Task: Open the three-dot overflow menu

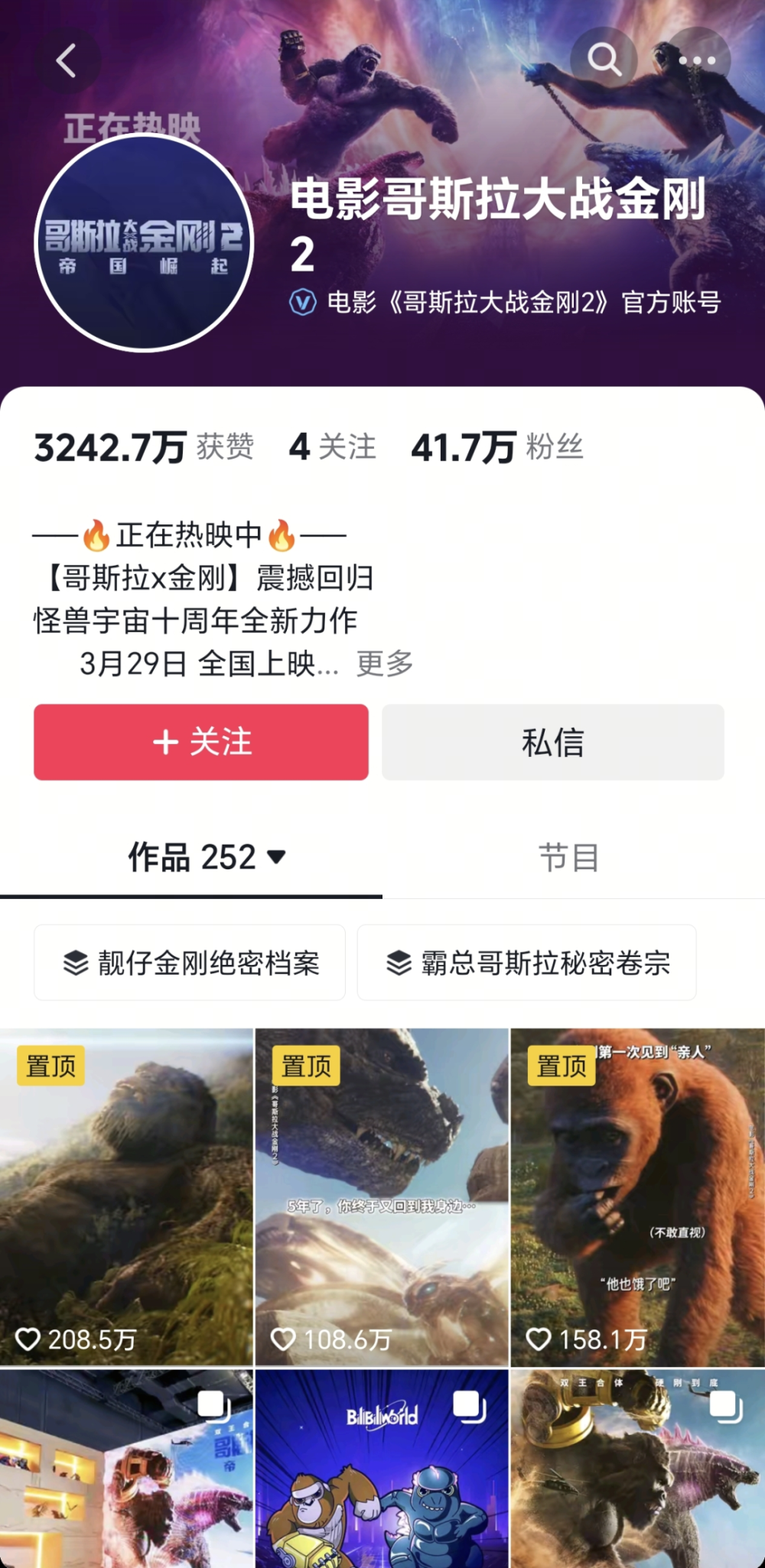Action: pos(696,60)
